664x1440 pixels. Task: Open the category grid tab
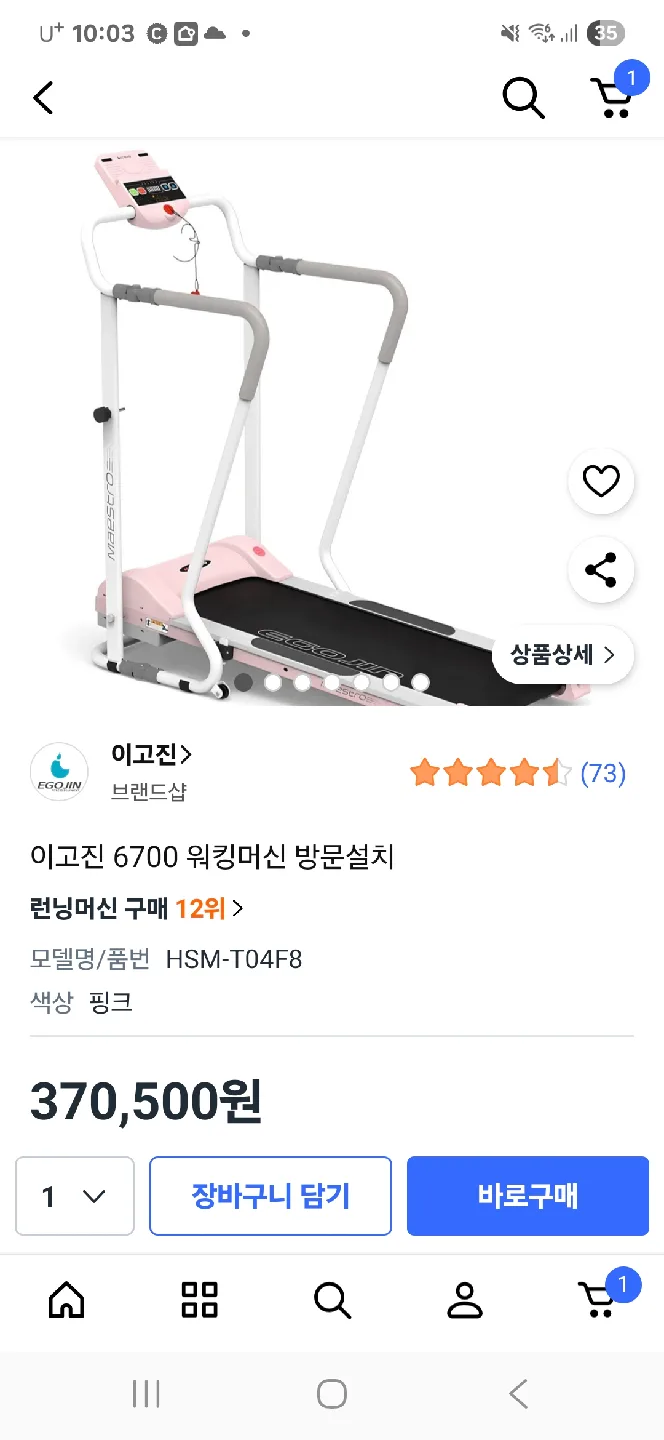click(199, 1300)
